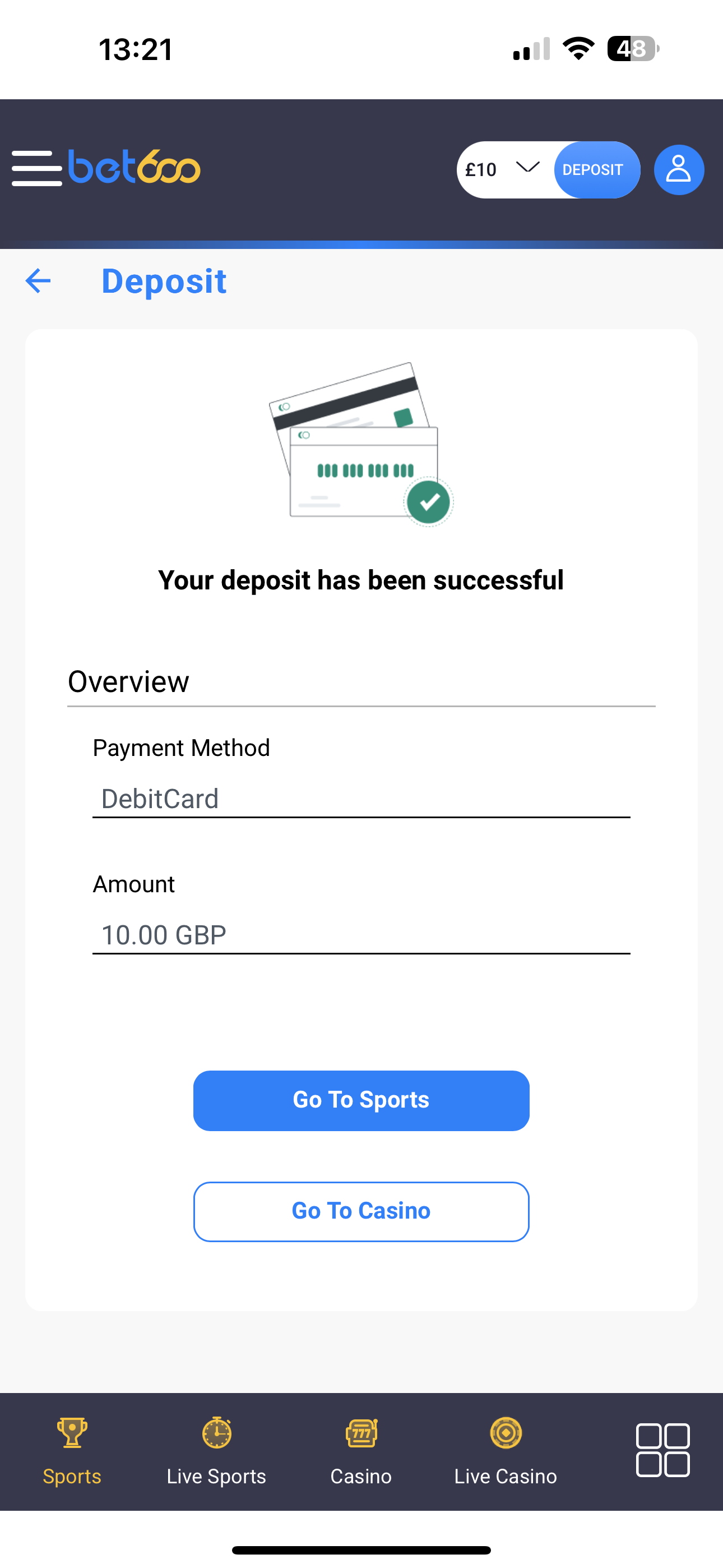Click the bet600 logo

pos(133,169)
